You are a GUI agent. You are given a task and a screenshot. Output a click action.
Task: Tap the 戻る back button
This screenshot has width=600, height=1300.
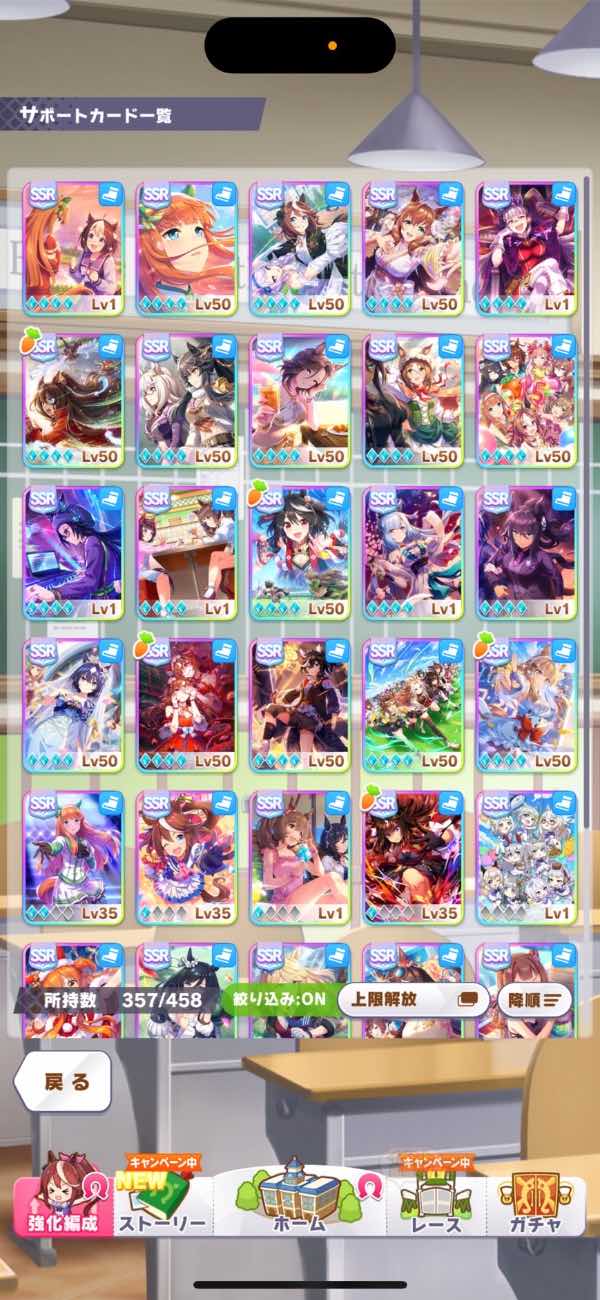tap(66, 1082)
